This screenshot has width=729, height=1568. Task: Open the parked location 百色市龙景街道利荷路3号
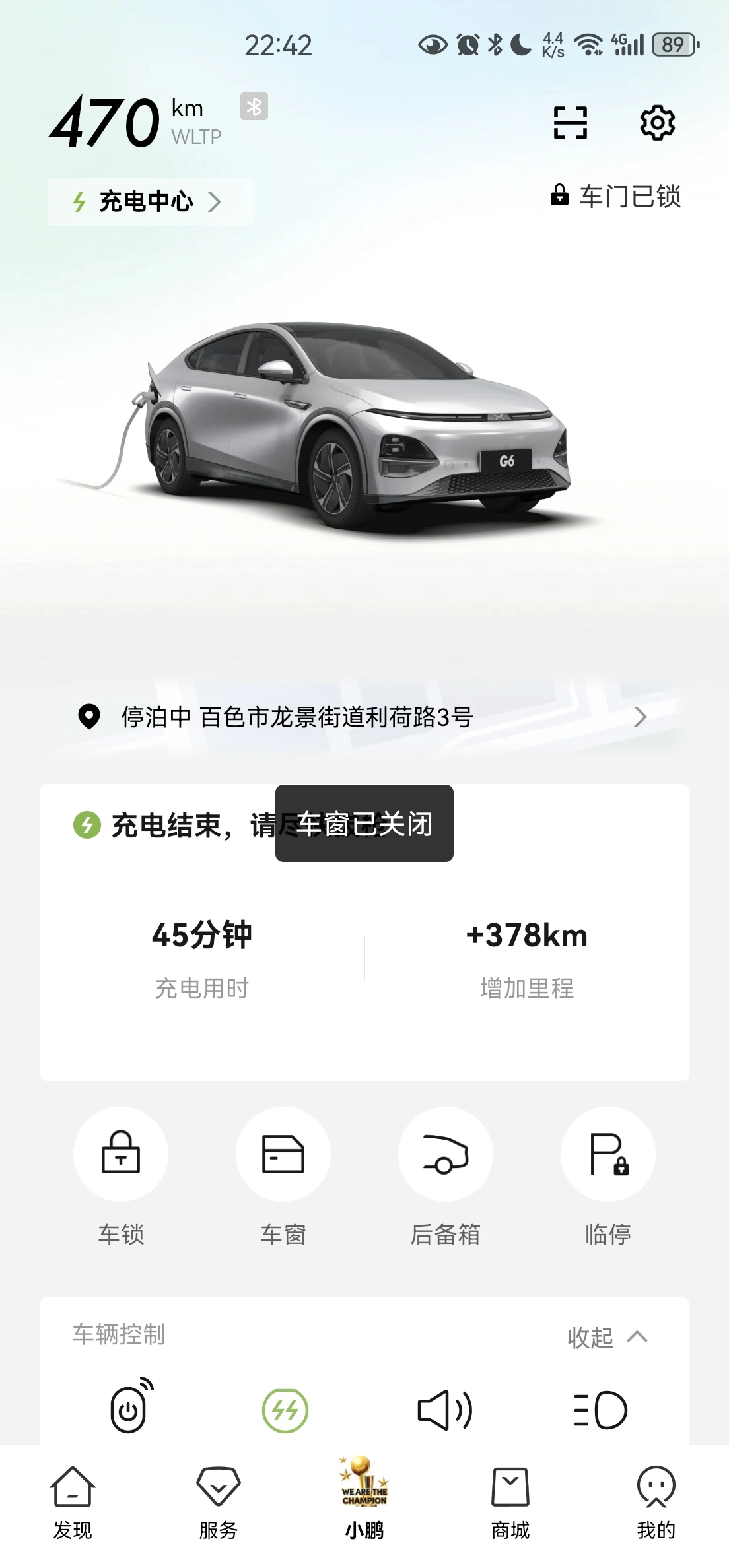(363, 717)
